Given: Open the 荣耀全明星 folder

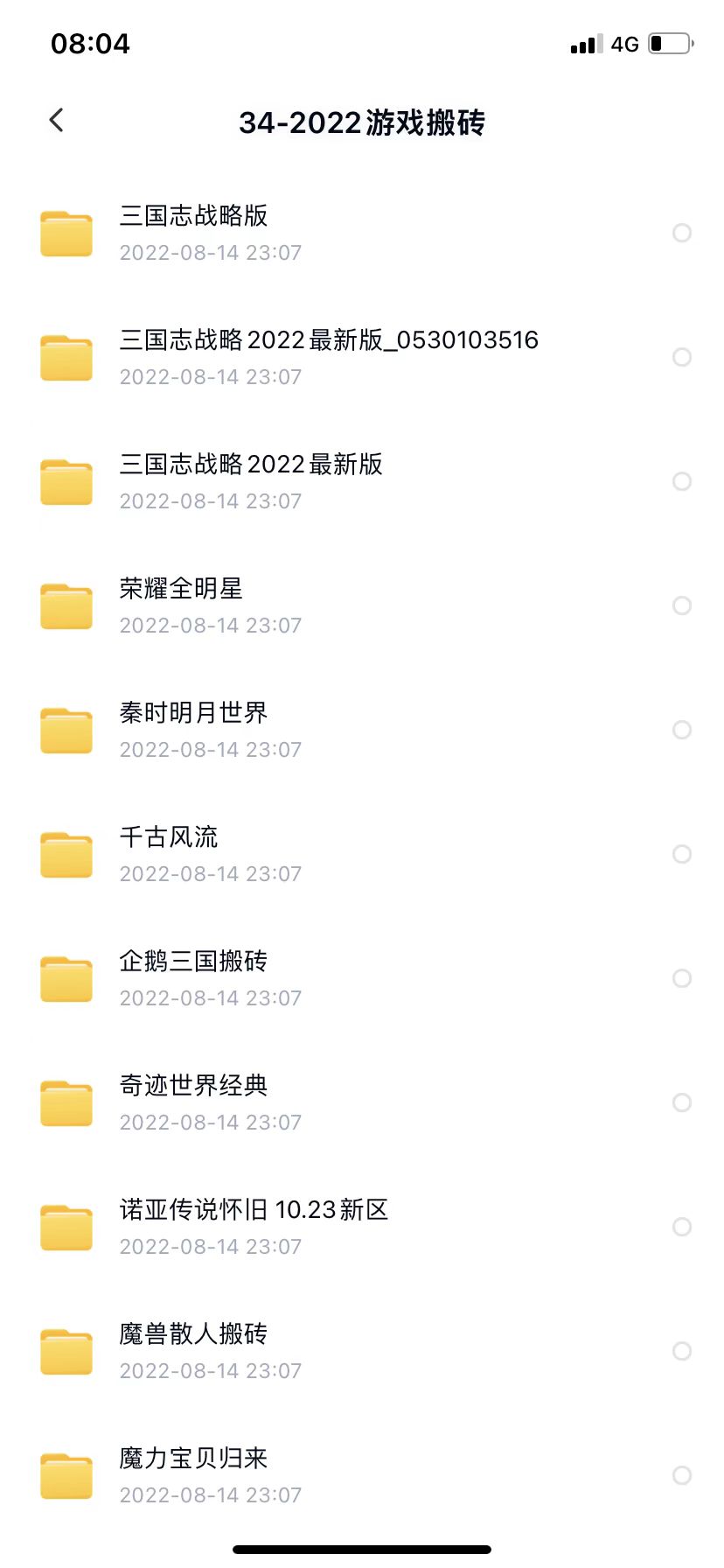Looking at the screenshot, I should pyautogui.click(x=181, y=589).
